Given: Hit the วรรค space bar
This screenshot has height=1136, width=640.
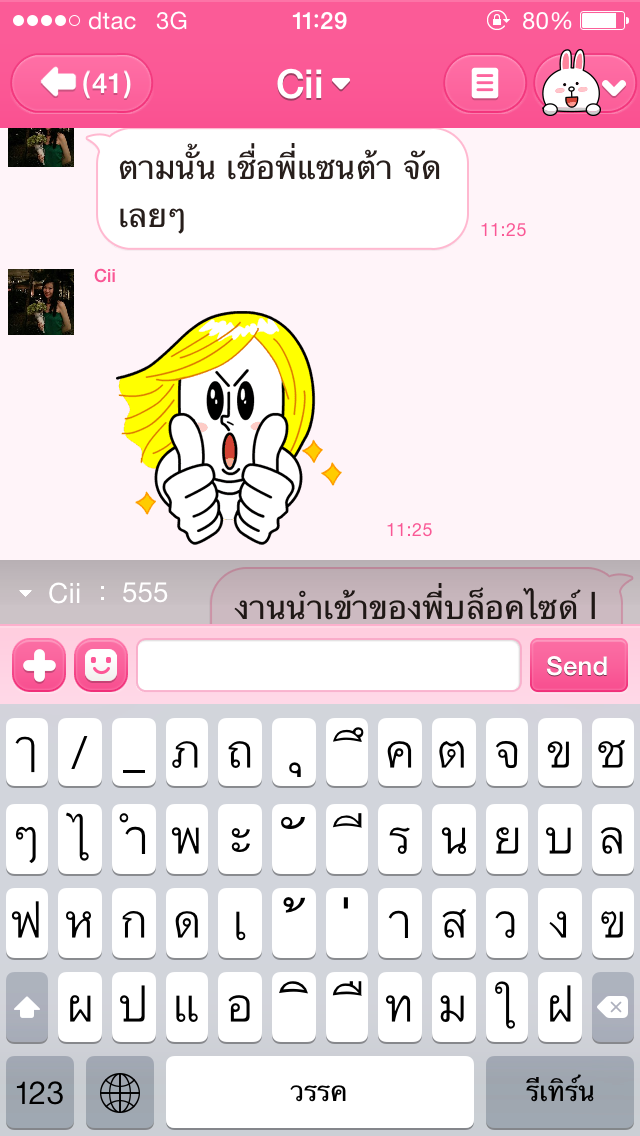Looking at the screenshot, I should click(x=320, y=1092).
